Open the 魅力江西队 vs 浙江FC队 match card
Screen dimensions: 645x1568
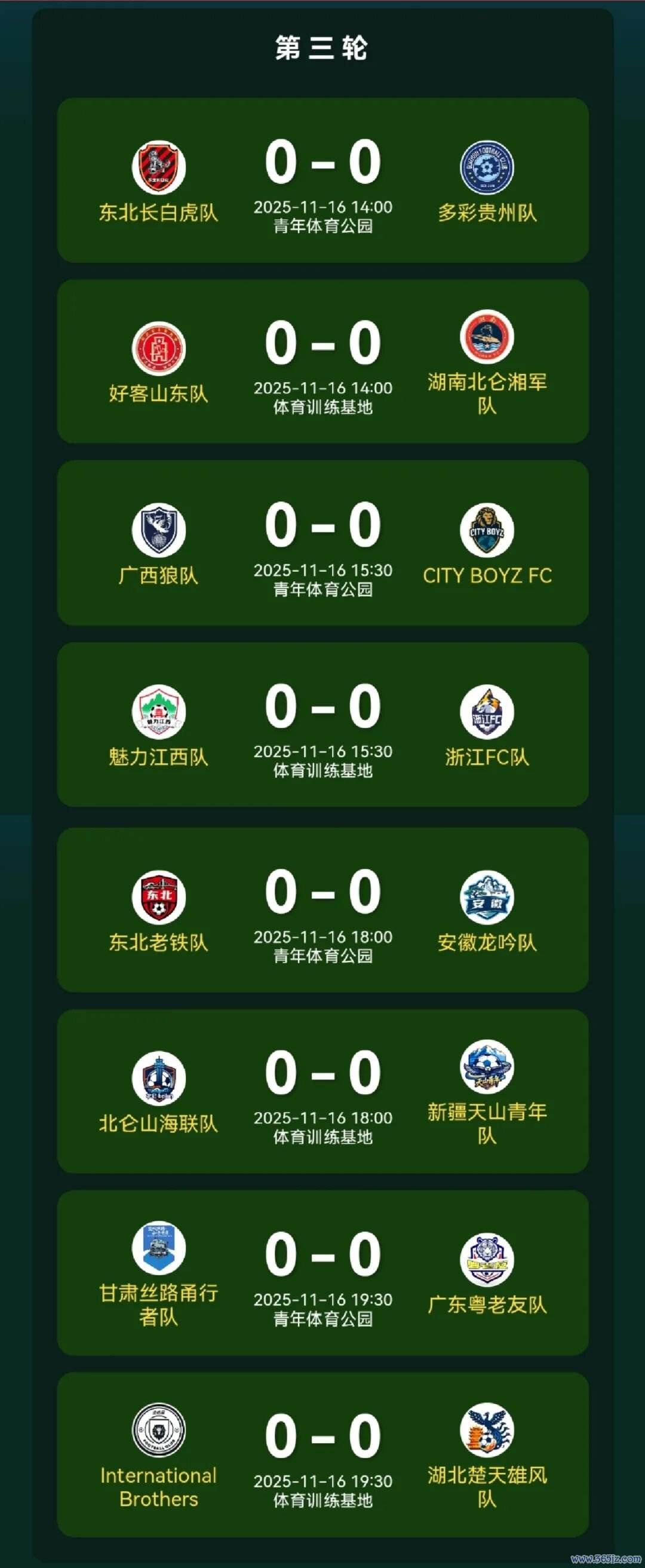point(322,724)
